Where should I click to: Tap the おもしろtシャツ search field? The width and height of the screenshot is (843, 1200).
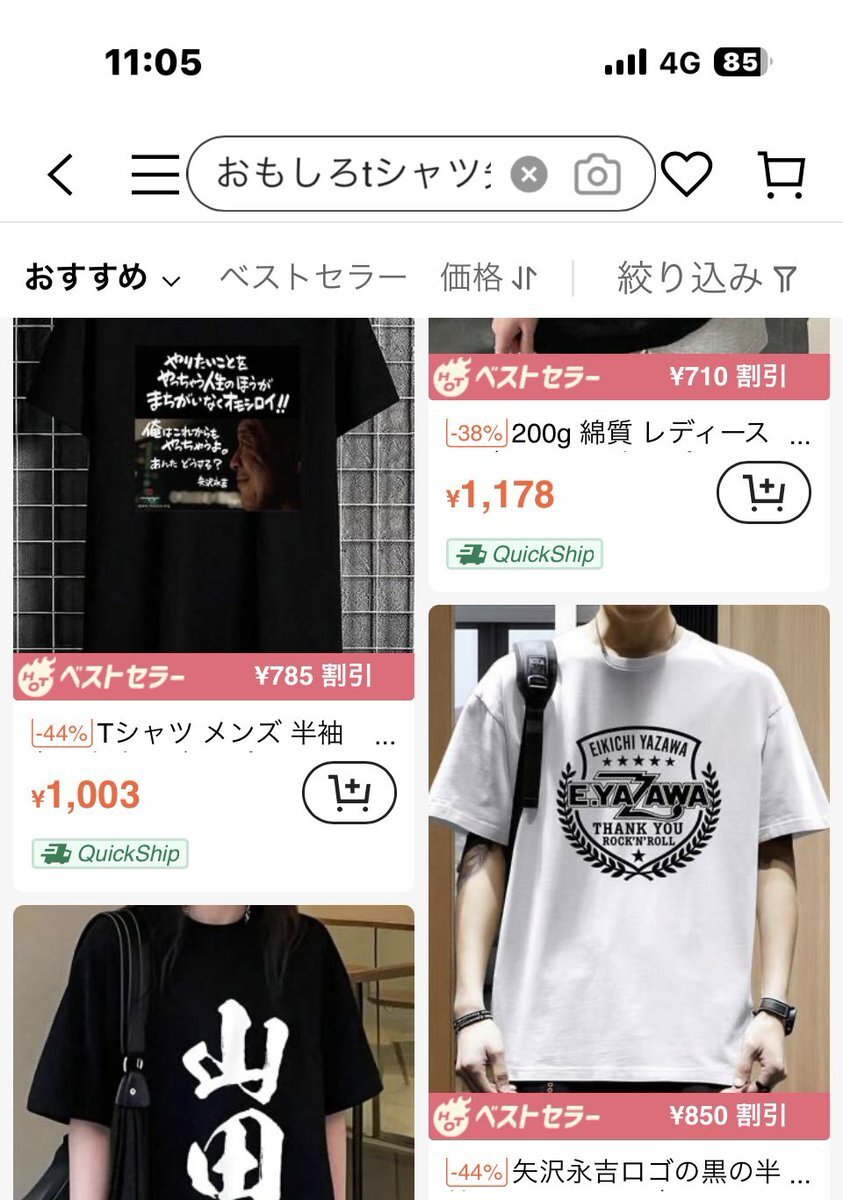[x=355, y=175]
